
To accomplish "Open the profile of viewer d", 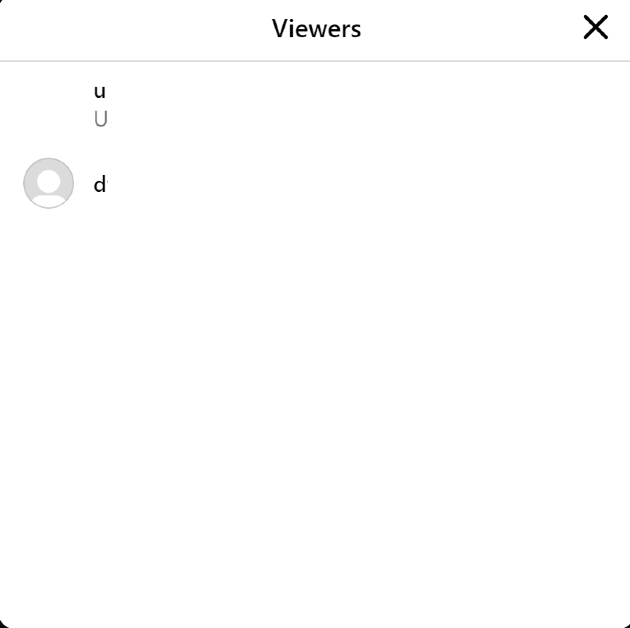I will (99, 185).
